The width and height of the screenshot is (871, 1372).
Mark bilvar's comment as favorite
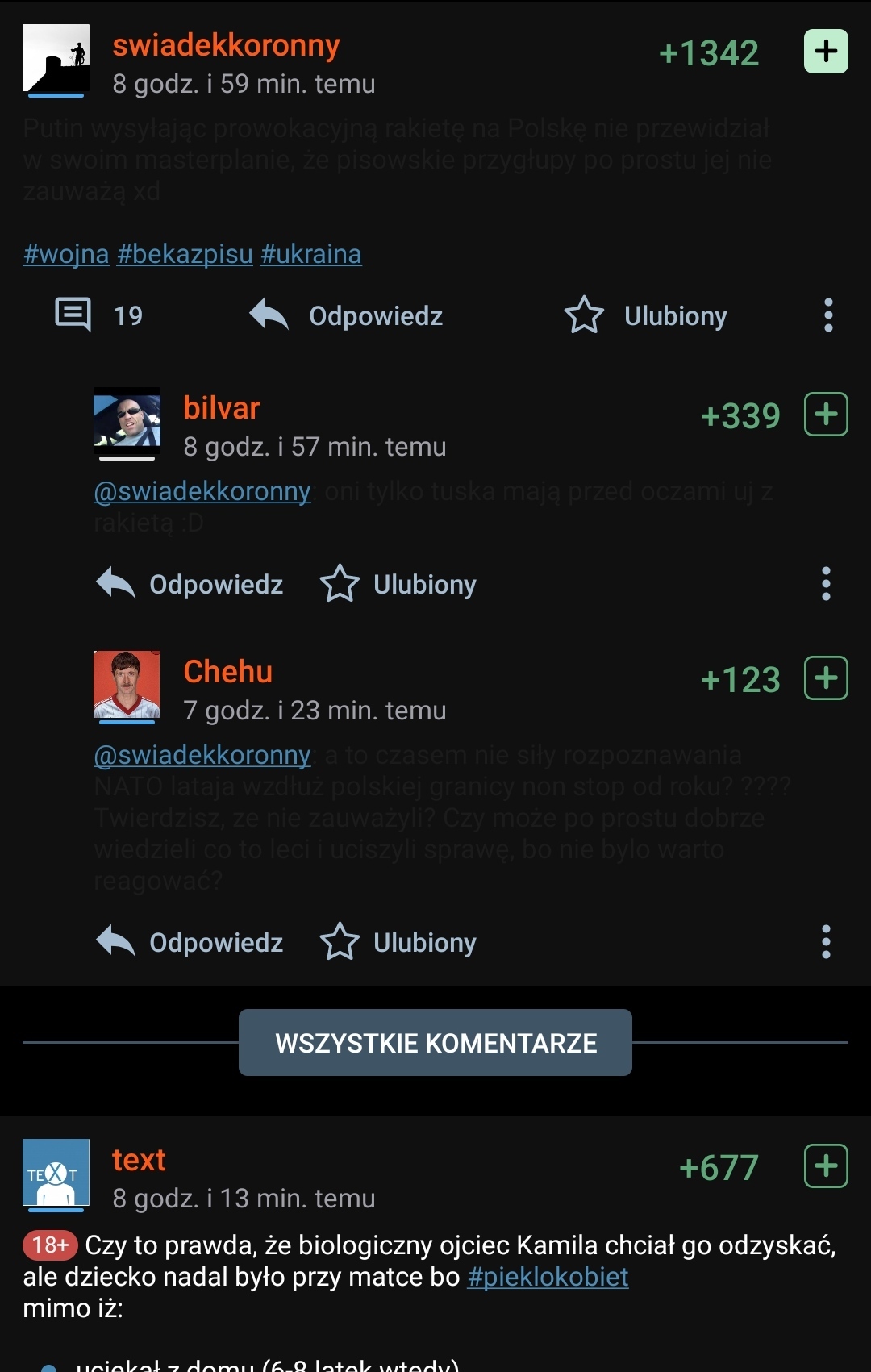[x=398, y=584]
